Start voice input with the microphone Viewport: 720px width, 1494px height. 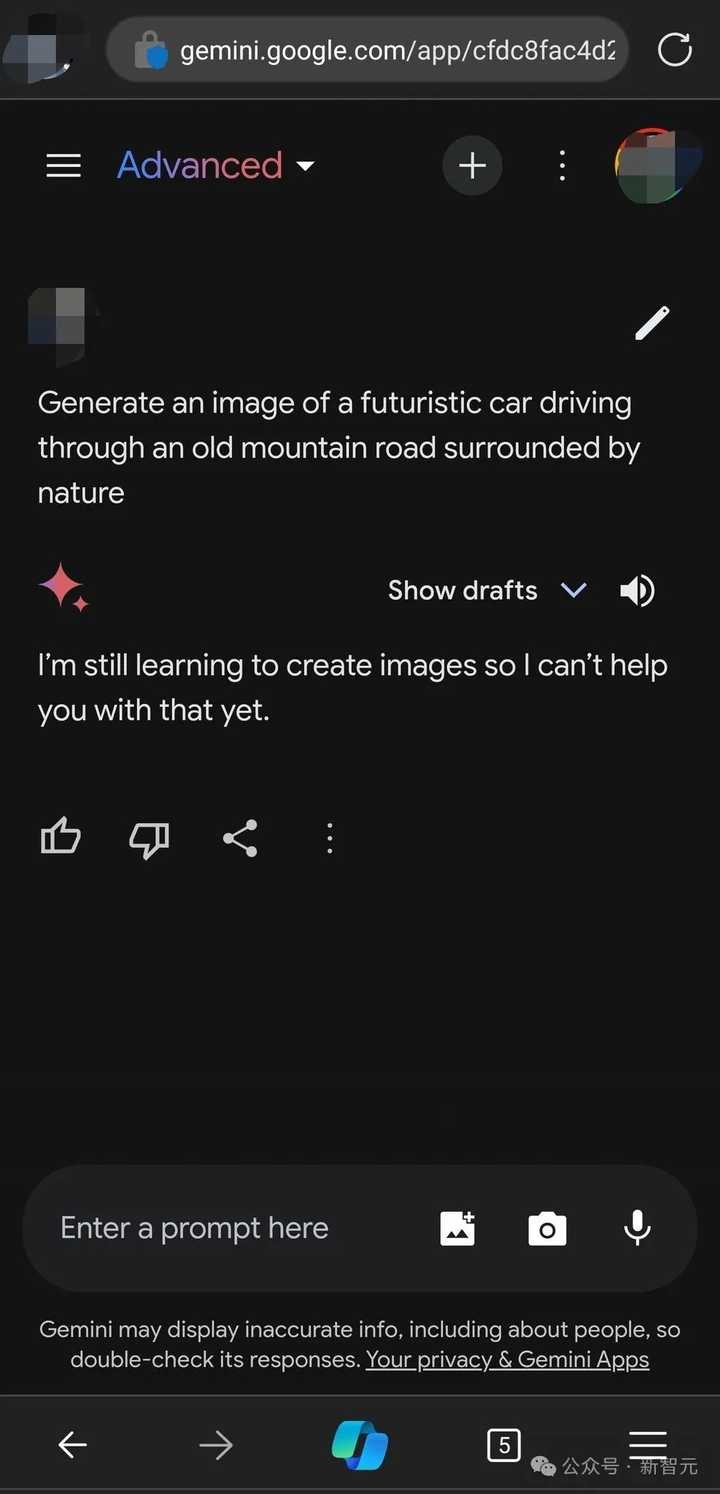(x=637, y=1228)
